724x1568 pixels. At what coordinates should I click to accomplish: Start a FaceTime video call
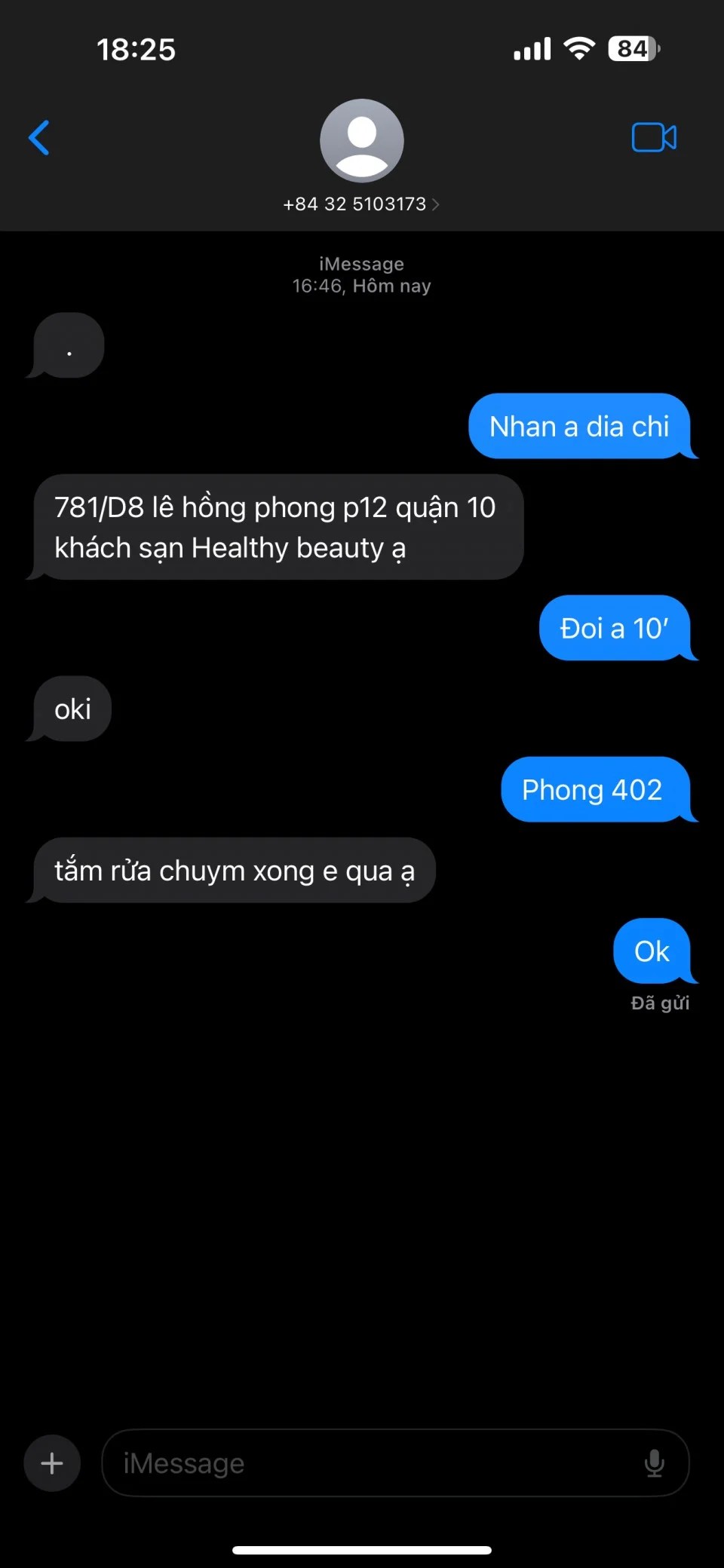[653, 138]
